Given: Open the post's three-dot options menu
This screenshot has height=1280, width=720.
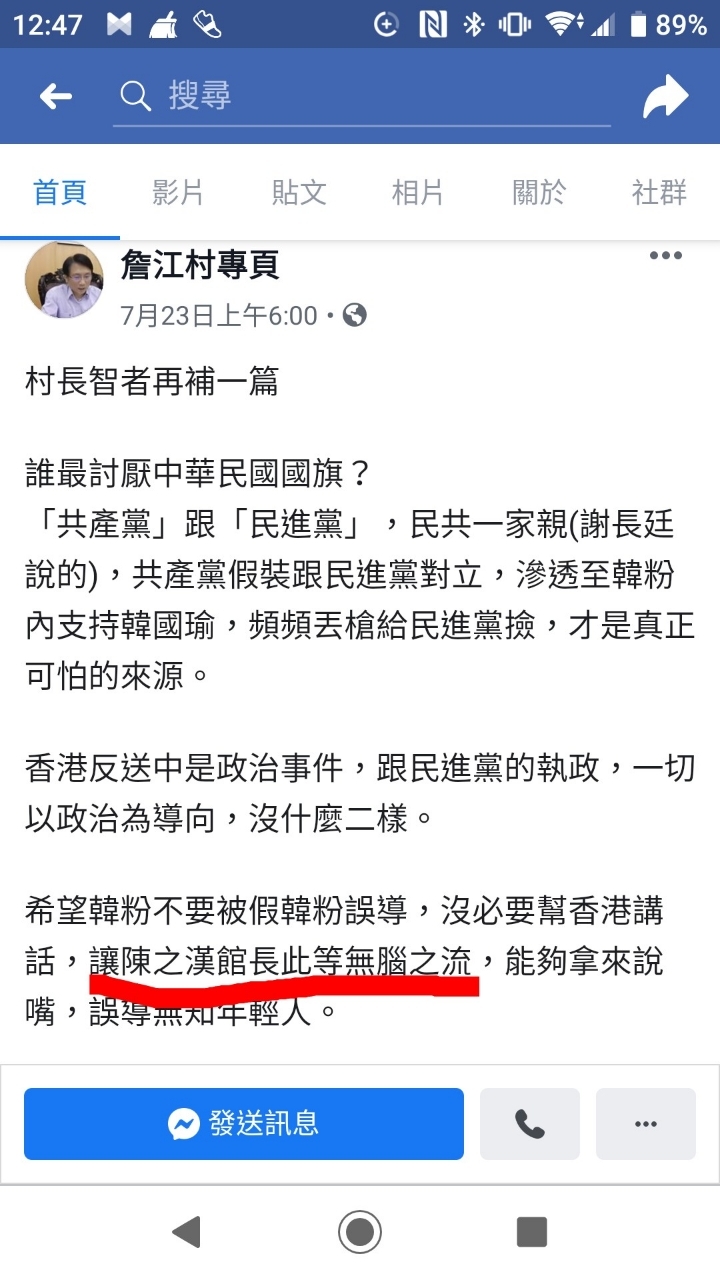Looking at the screenshot, I should pos(666,256).
